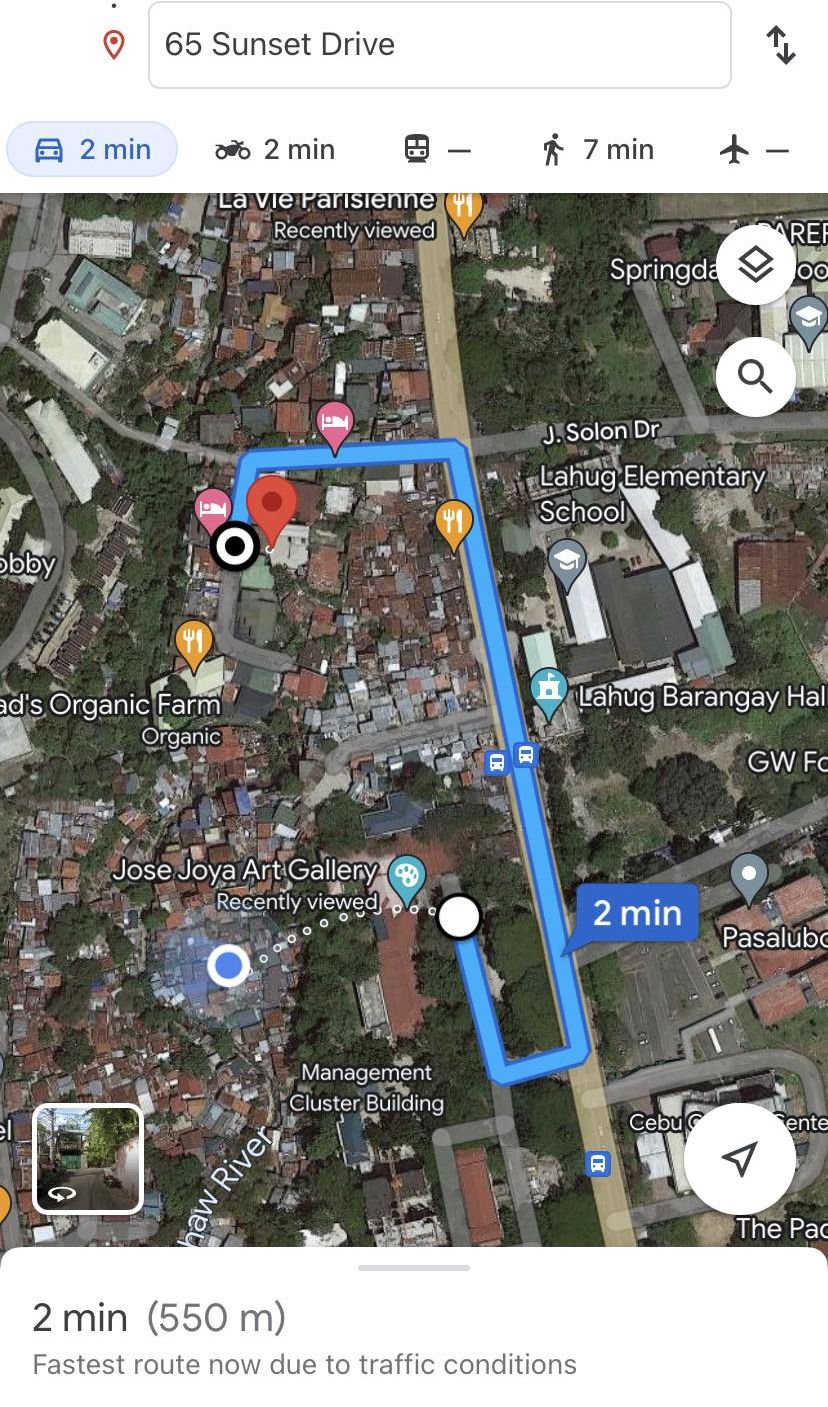Switch to public transit mode

[437, 150]
